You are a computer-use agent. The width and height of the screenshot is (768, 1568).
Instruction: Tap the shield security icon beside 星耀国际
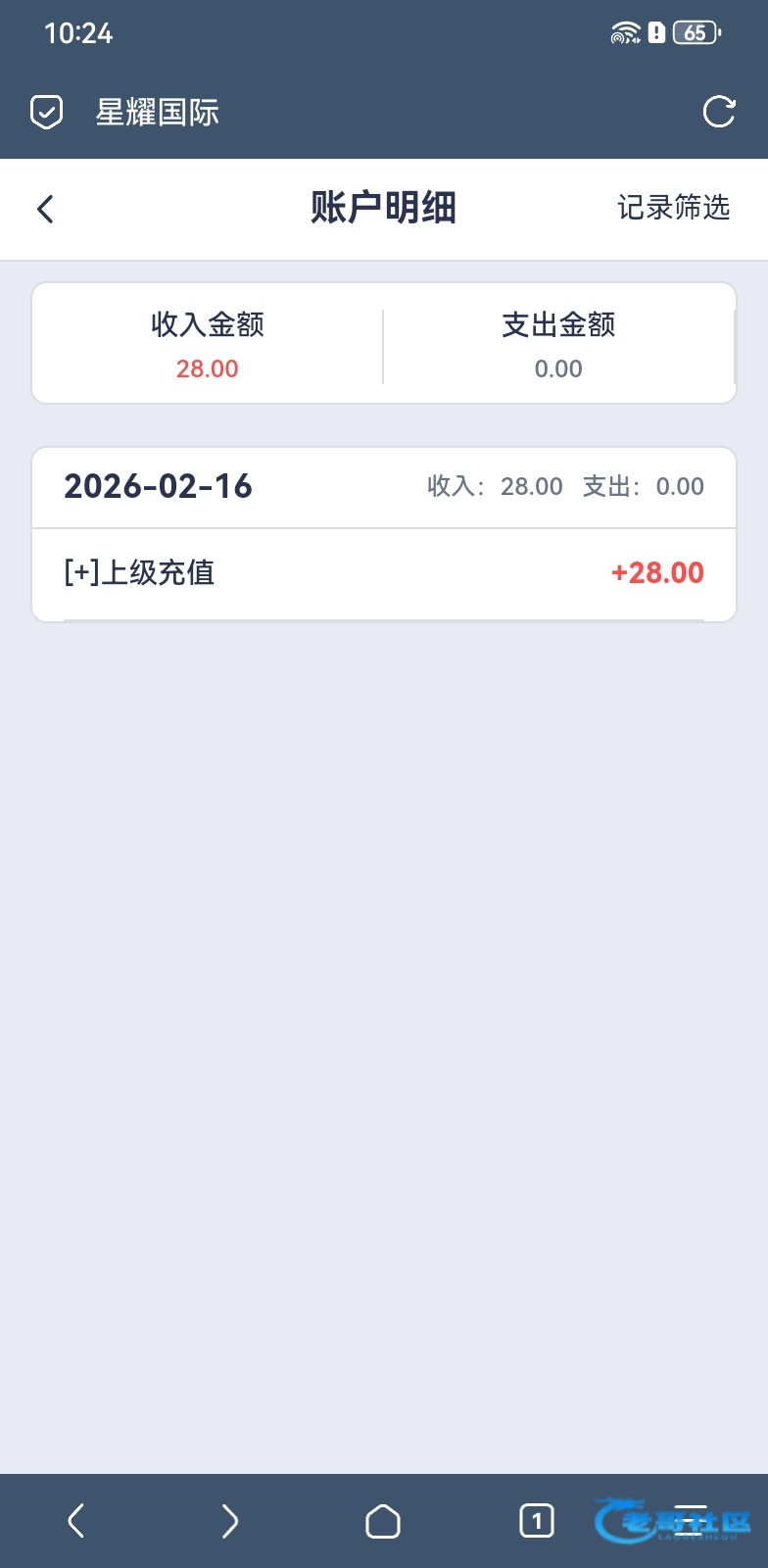click(46, 113)
